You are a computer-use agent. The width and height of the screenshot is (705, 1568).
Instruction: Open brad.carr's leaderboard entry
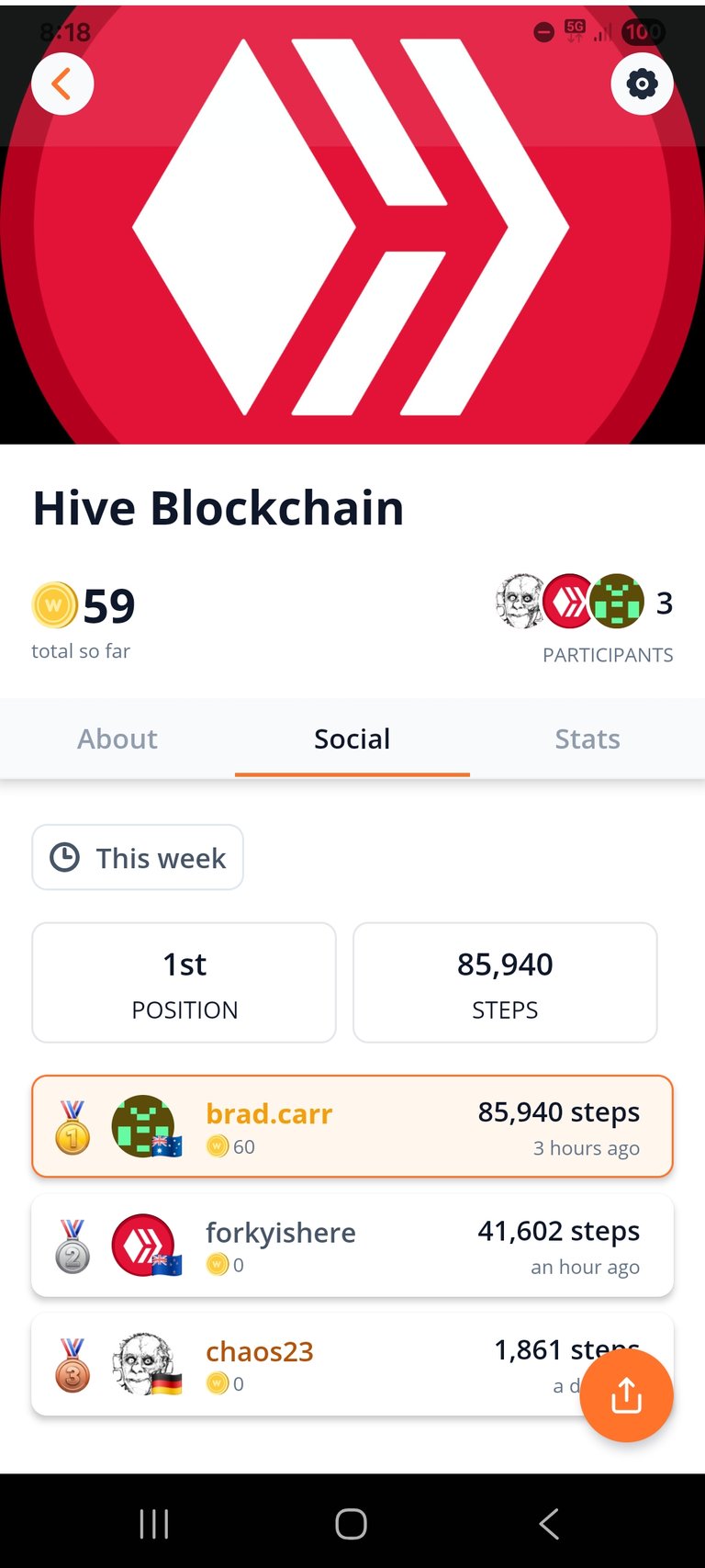tap(352, 1127)
